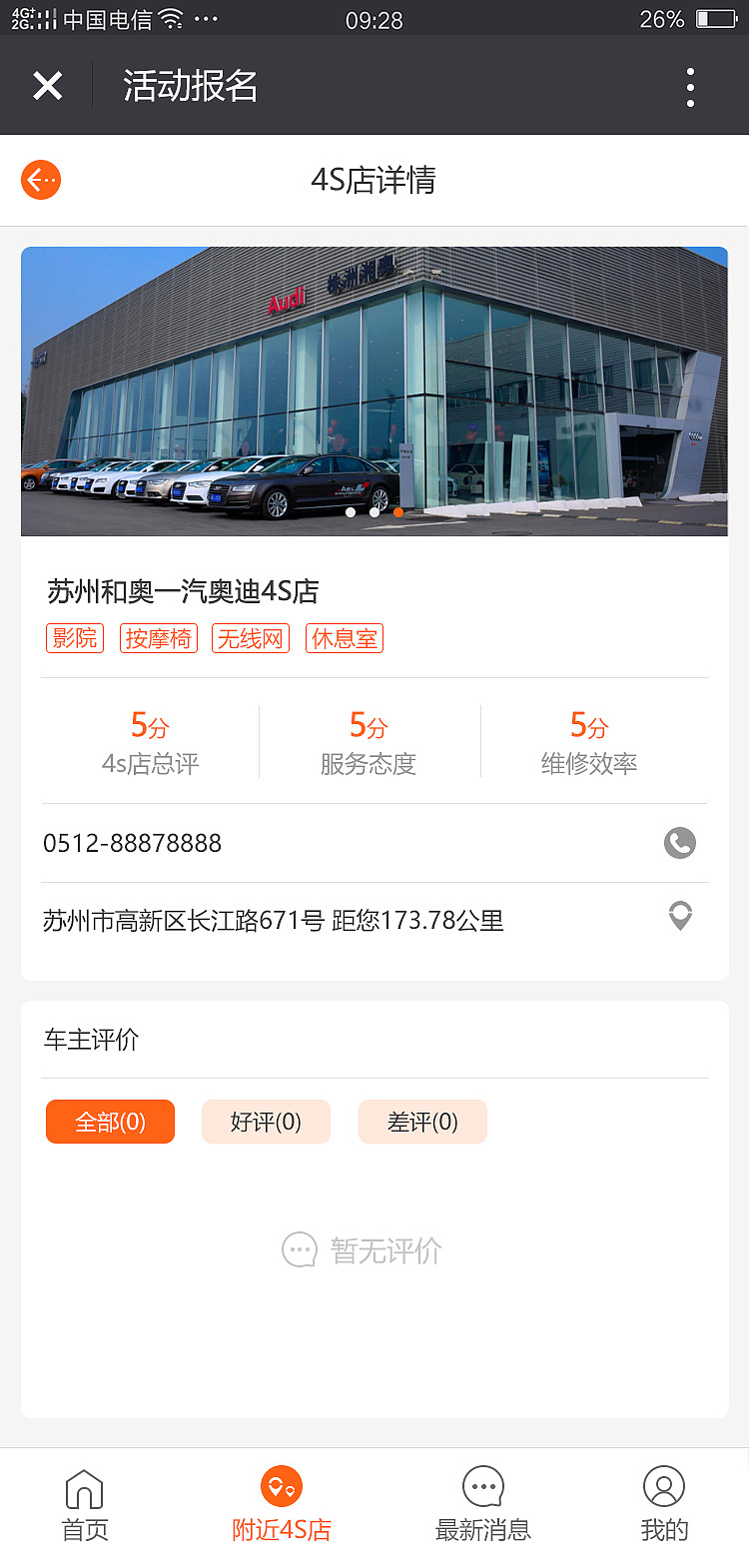Show 全部(0) reviews
The width and height of the screenshot is (749, 1568).
[x=110, y=1122]
